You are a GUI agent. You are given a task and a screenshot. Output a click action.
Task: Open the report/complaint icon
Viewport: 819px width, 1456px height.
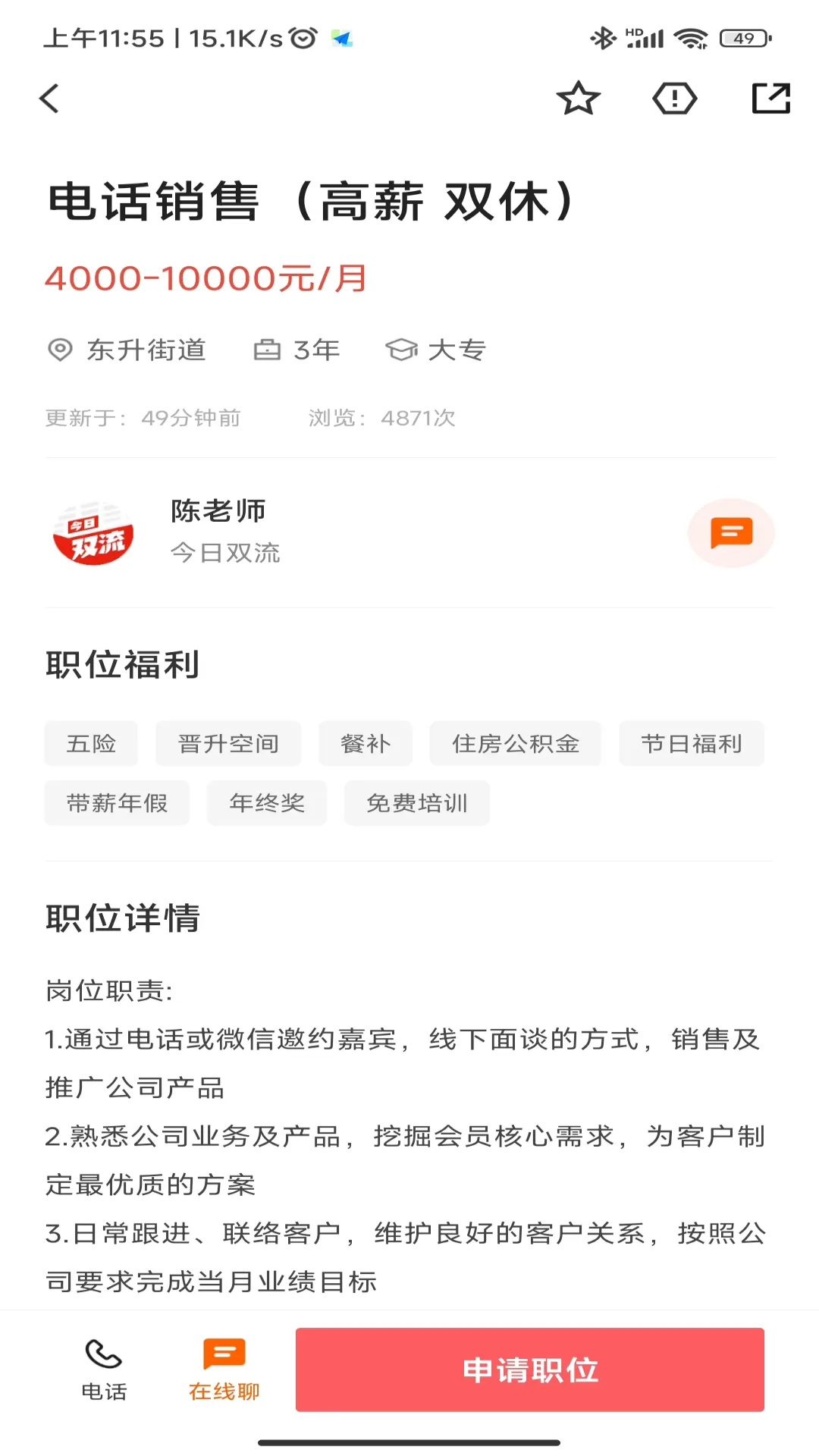tap(674, 98)
